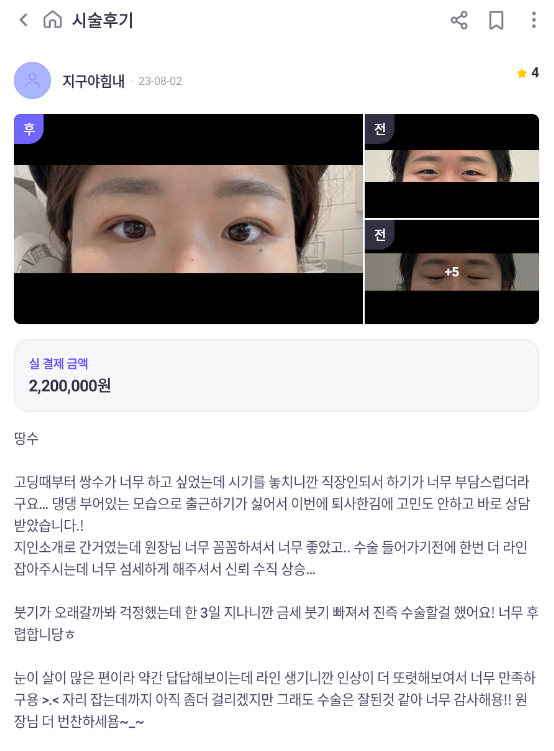Open the home icon
This screenshot has width=554, height=751.
[53, 20]
